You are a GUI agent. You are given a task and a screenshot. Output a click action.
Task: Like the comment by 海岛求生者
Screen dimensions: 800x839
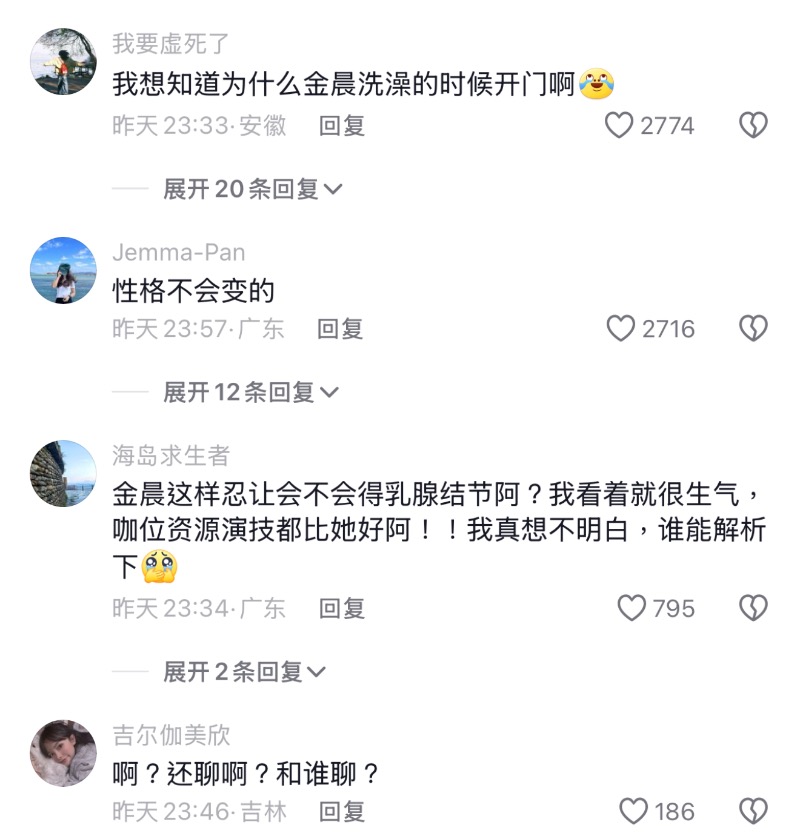(632, 608)
